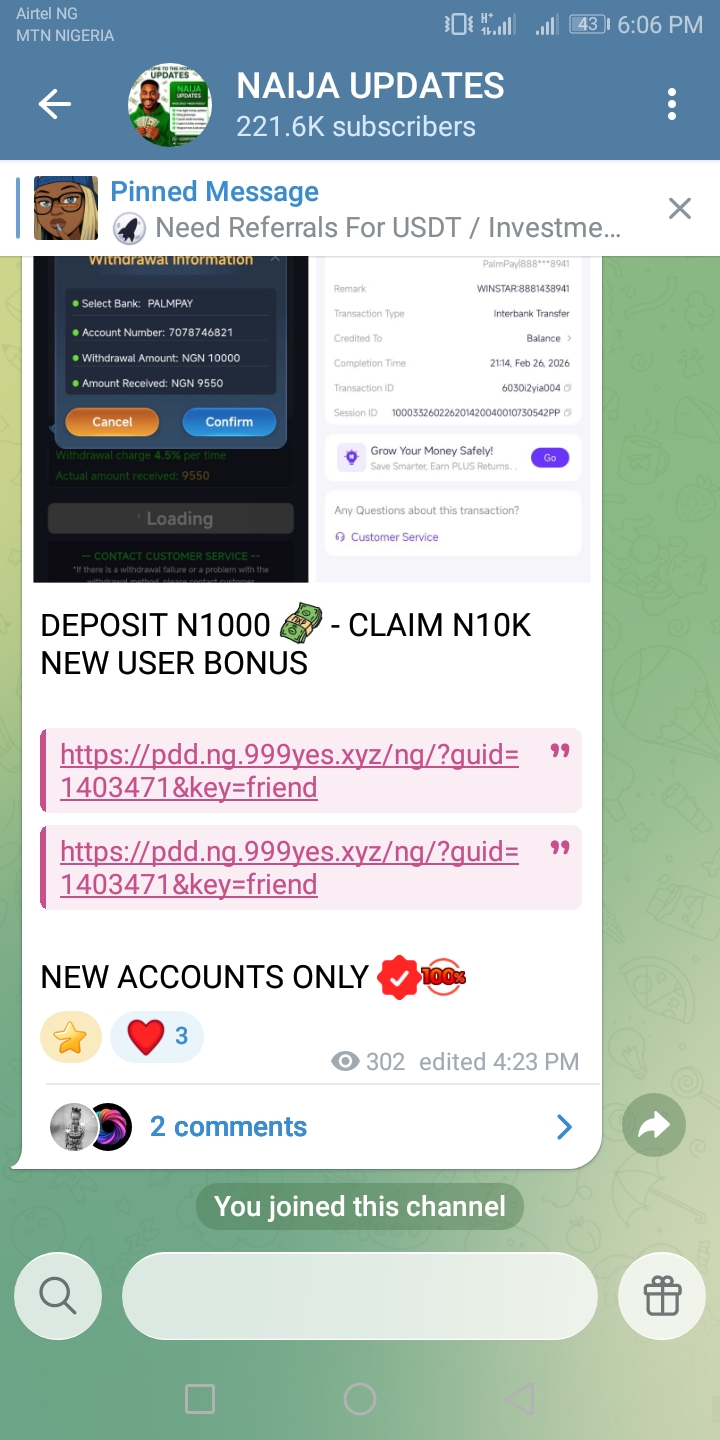Dismiss the pinned message bar
Screen dimensions: 720x1440
tap(680, 208)
